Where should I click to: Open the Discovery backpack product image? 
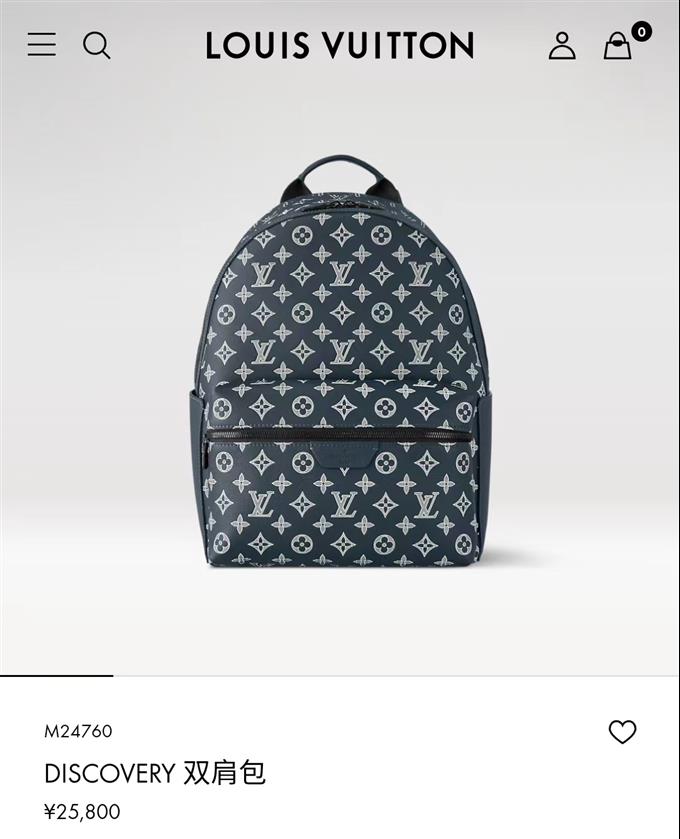(x=340, y=365)
